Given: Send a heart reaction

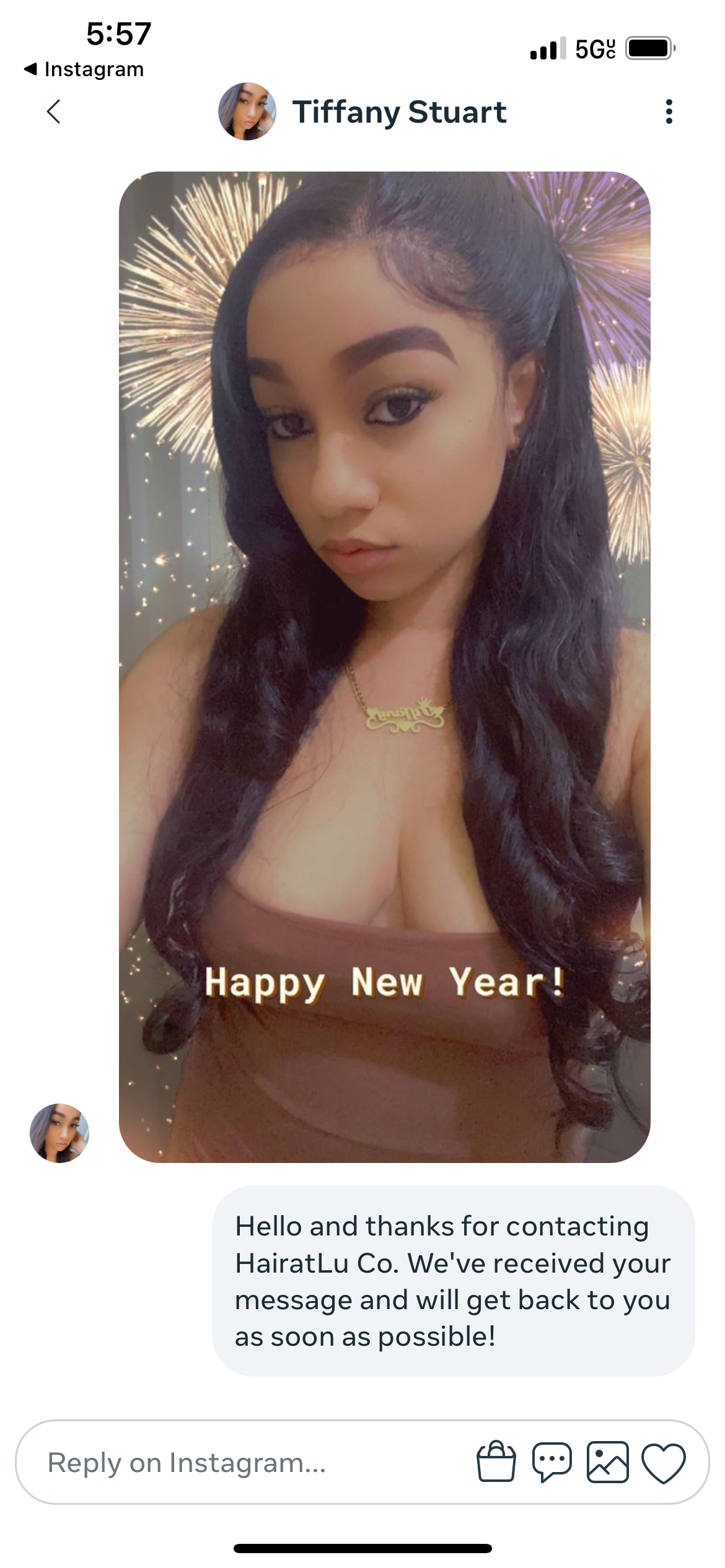Looking at the screenshot, I should pyautogui.click(x=663, y=1463).
